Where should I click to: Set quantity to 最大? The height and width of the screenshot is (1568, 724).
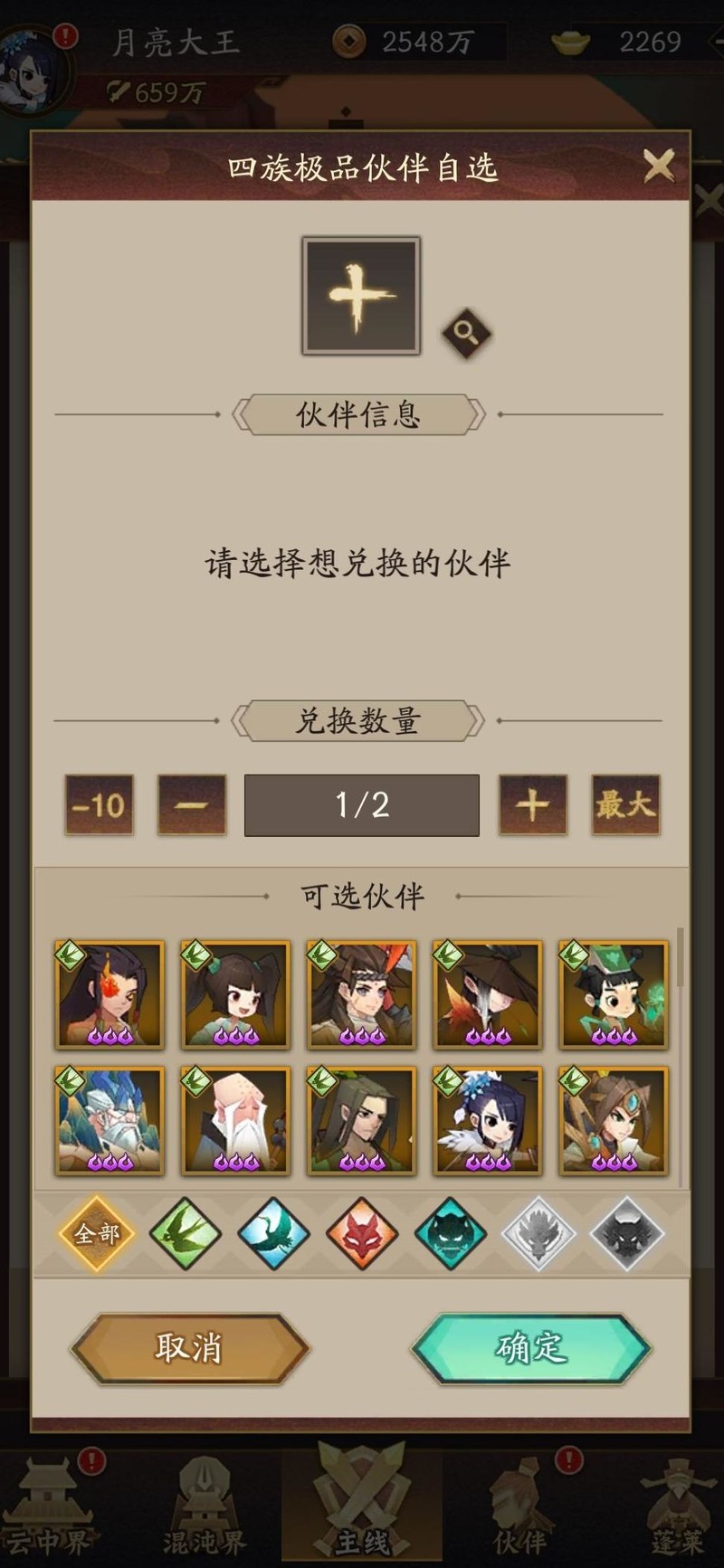click(625, 804)
